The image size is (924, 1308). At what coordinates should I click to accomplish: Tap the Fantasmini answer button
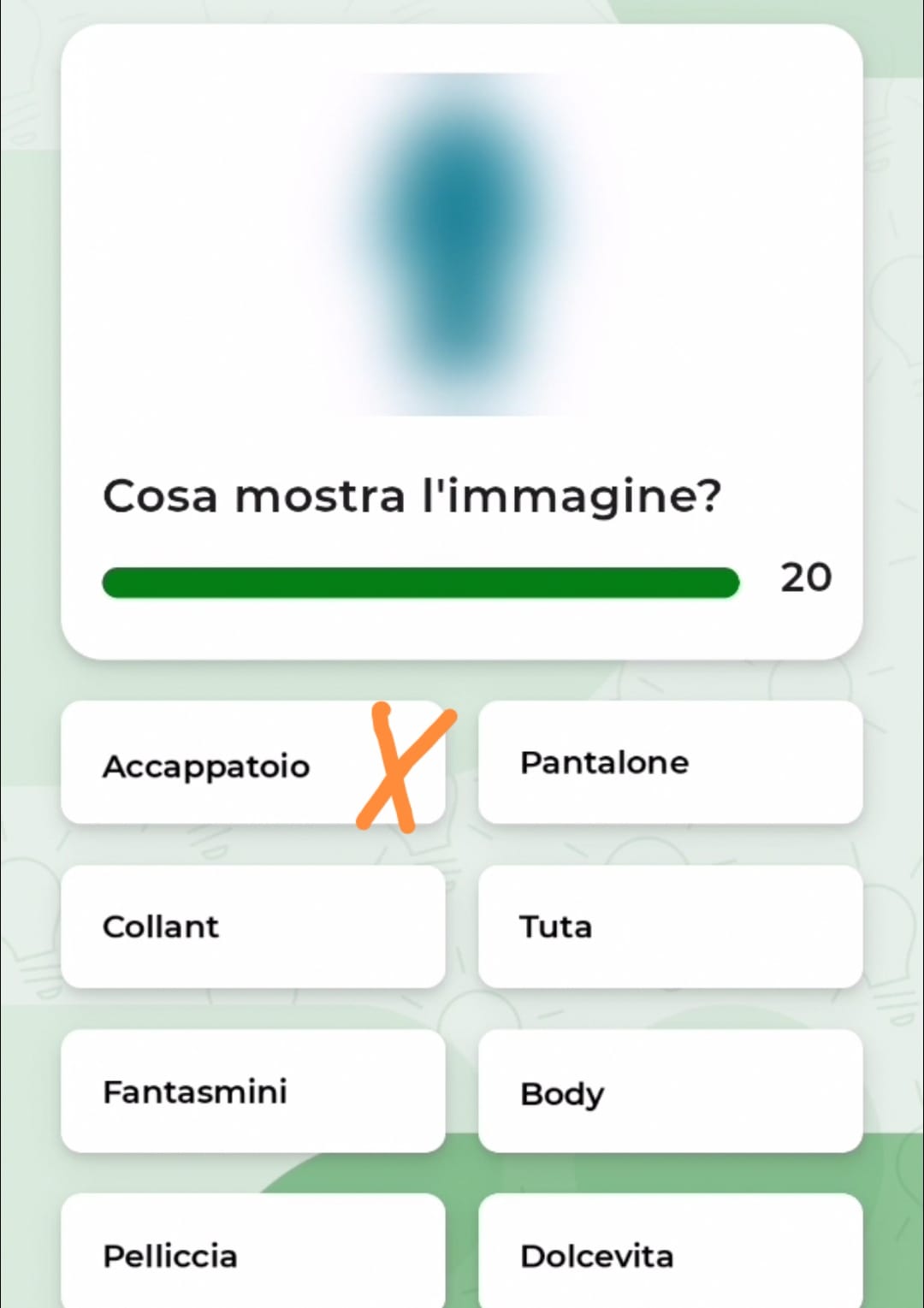[x=252, y=1092]
